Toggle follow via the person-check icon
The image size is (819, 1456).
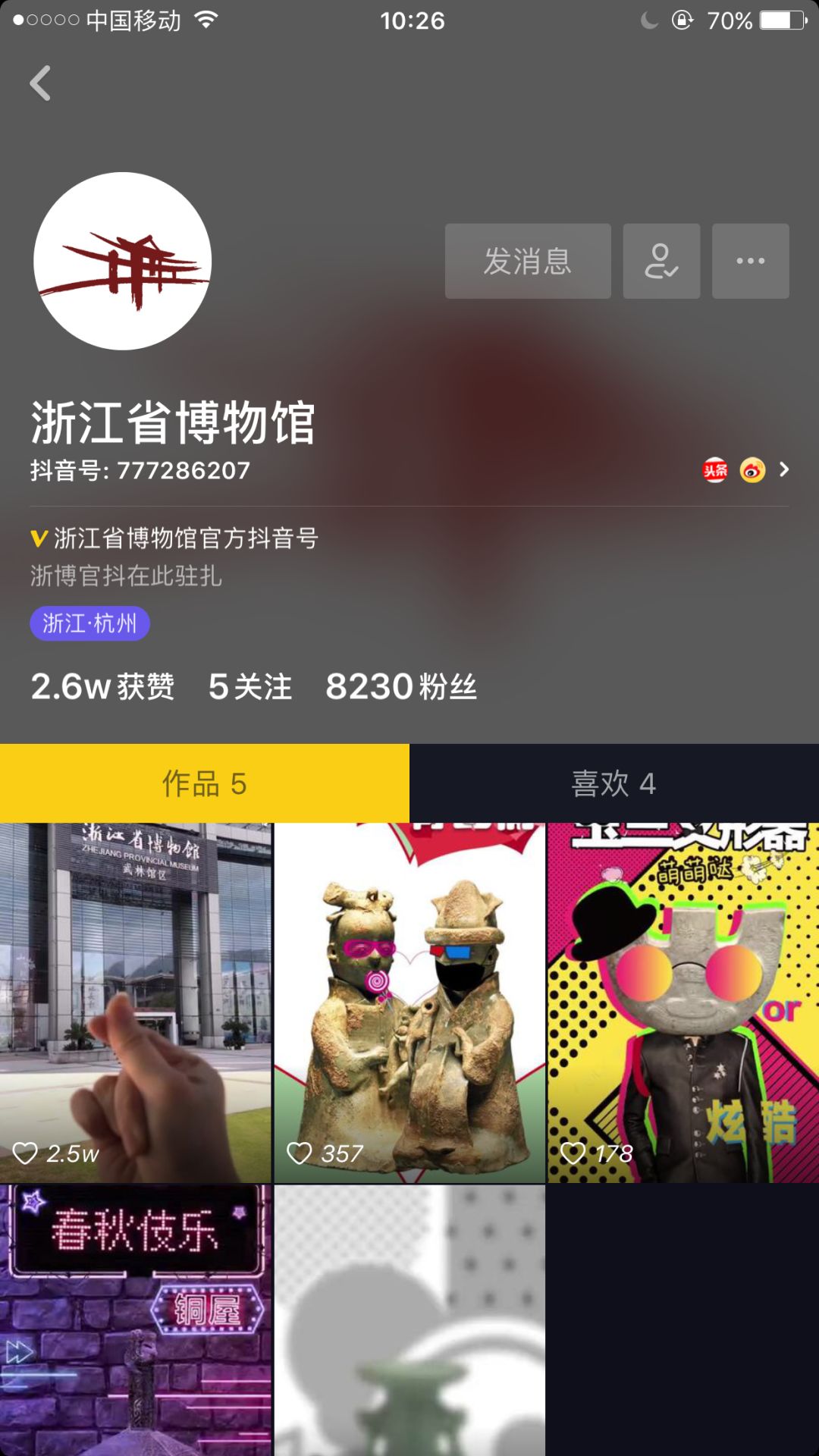click(661, 261)
